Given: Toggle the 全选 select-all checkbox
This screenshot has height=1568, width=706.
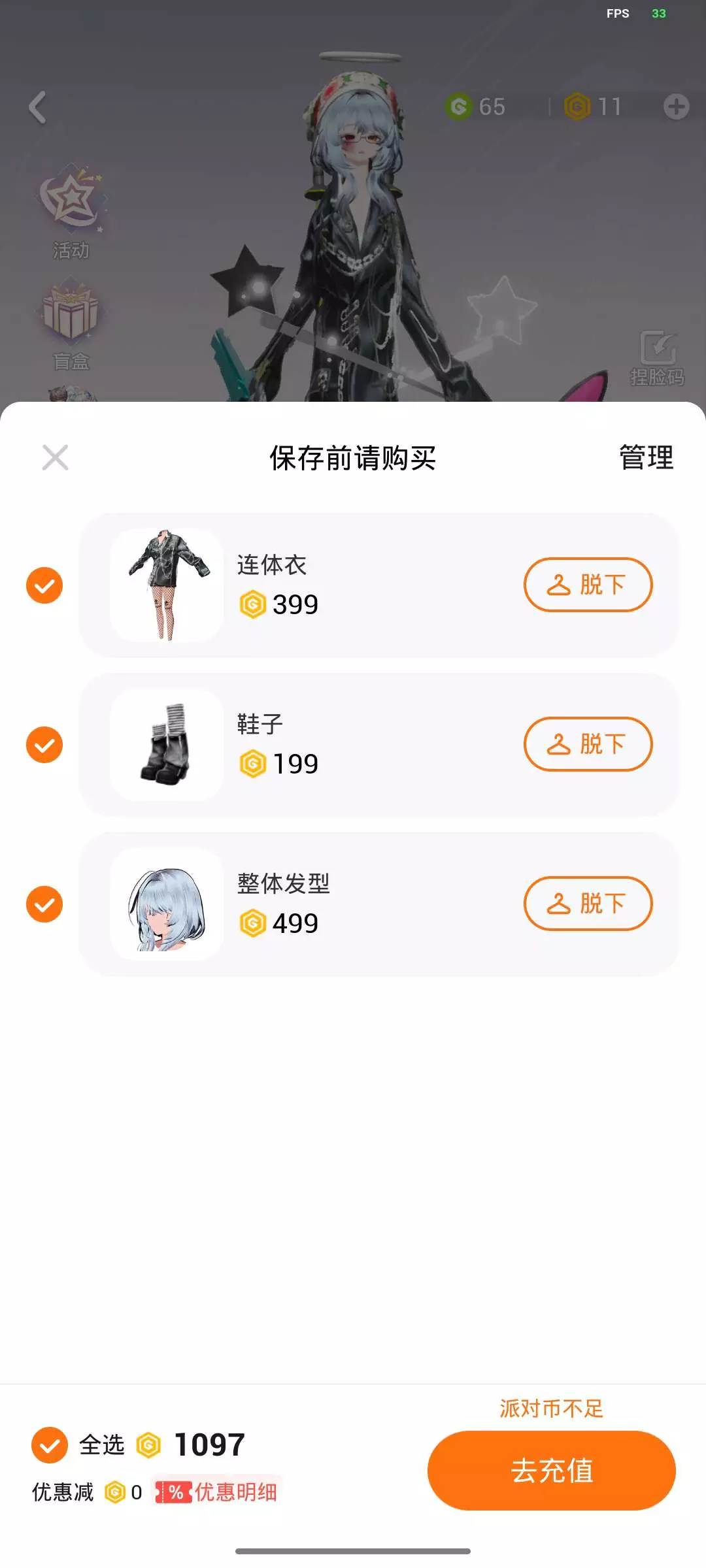Looking at the screenshot, I should pyautogui.click(x=50, y=1445).
